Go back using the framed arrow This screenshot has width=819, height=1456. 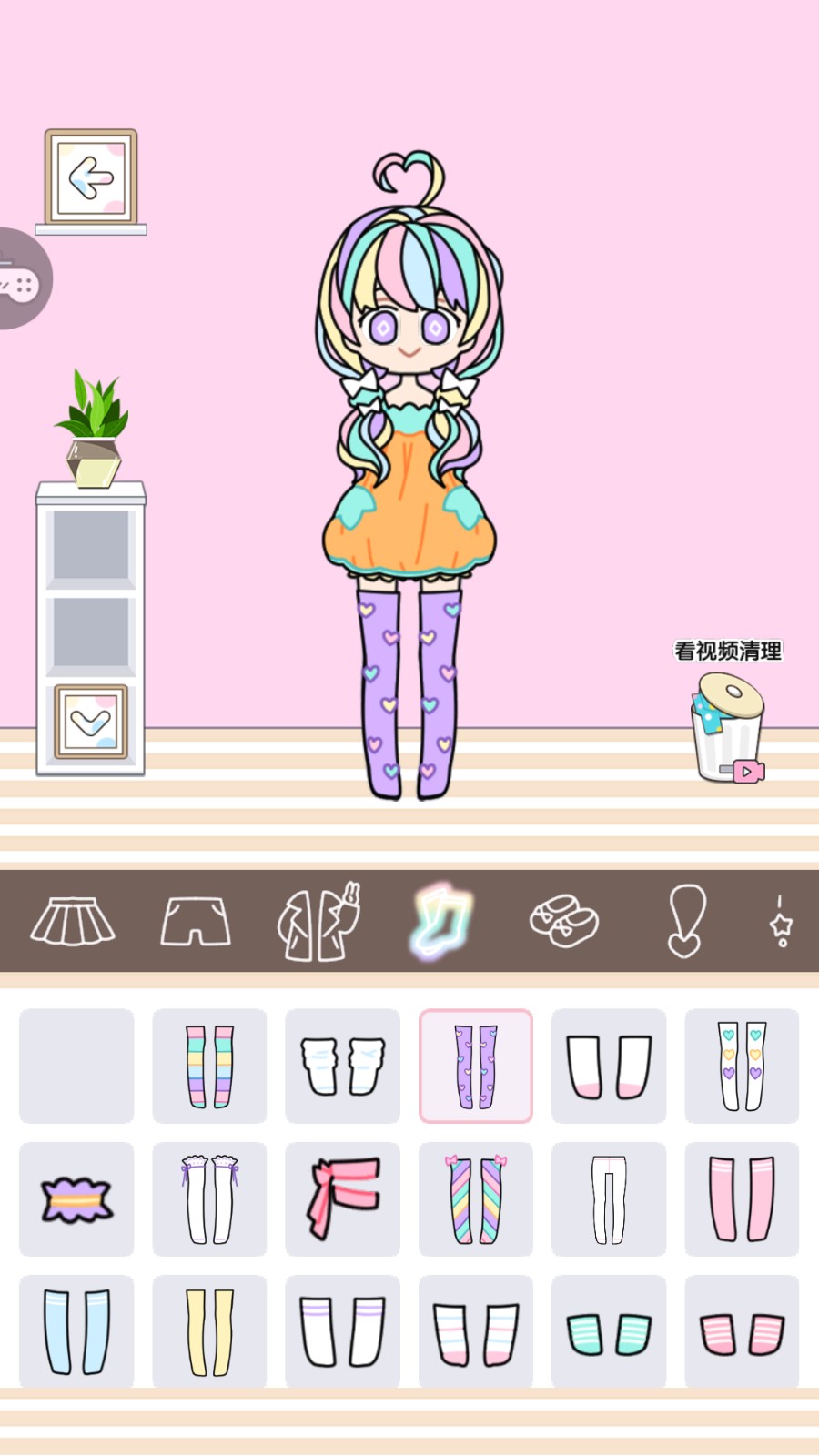pyautogui.click(x=91, y=177)
